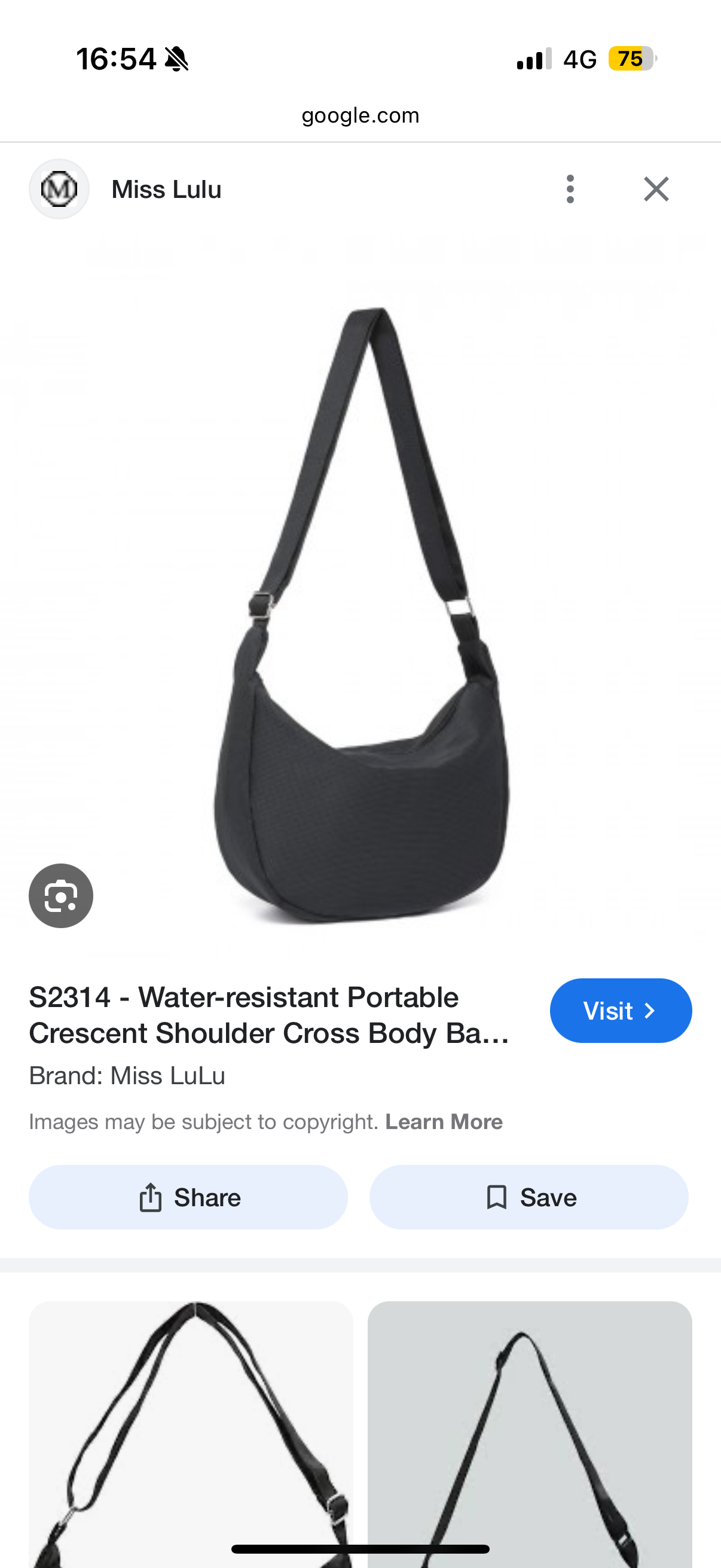Open related image with grey background

[x=529, y=1430]
